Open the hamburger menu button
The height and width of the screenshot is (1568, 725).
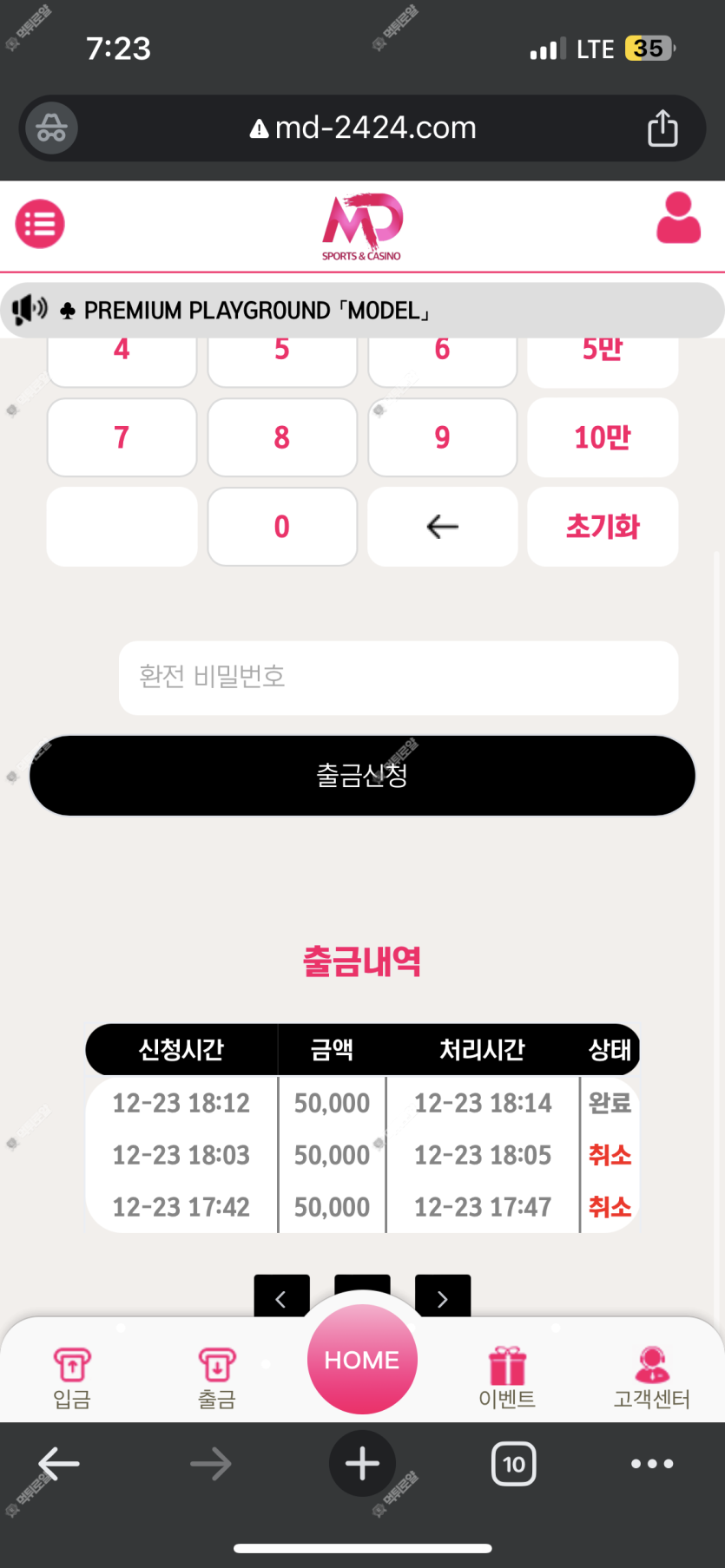coord(40,224)
